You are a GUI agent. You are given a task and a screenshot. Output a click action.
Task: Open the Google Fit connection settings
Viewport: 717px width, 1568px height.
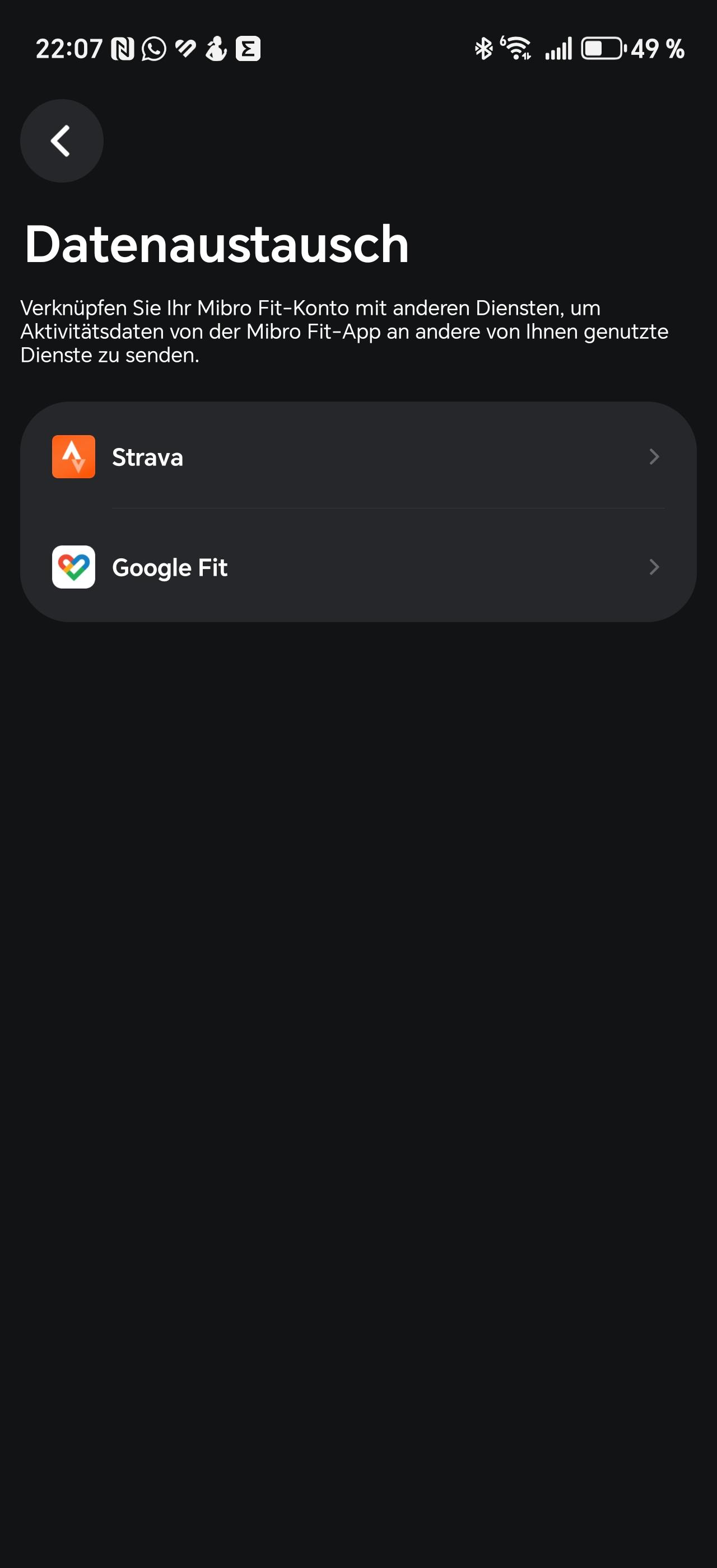358,567
